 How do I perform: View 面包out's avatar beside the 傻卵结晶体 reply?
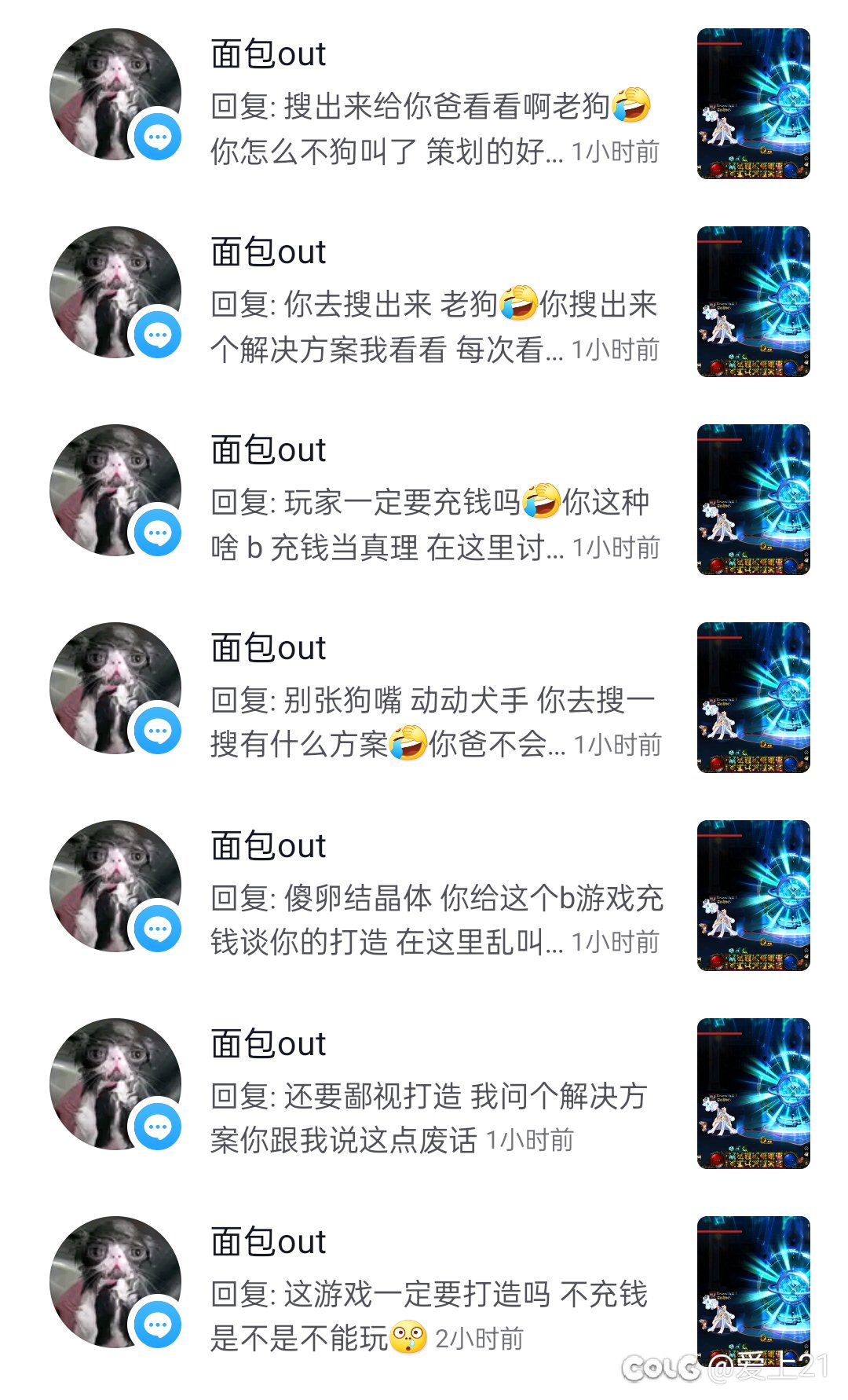click(115, 886)
